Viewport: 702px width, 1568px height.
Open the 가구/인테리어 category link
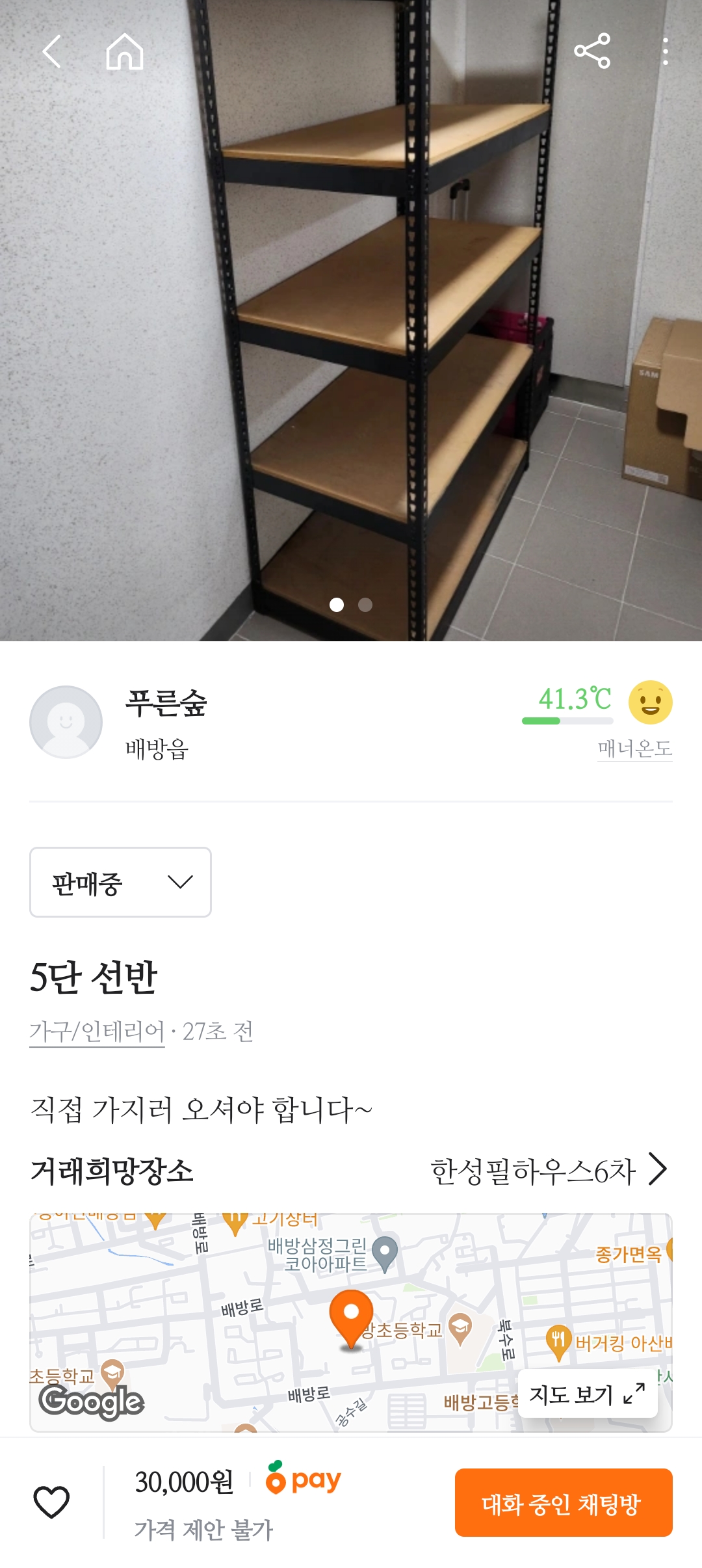click(x=97, y=1031)
